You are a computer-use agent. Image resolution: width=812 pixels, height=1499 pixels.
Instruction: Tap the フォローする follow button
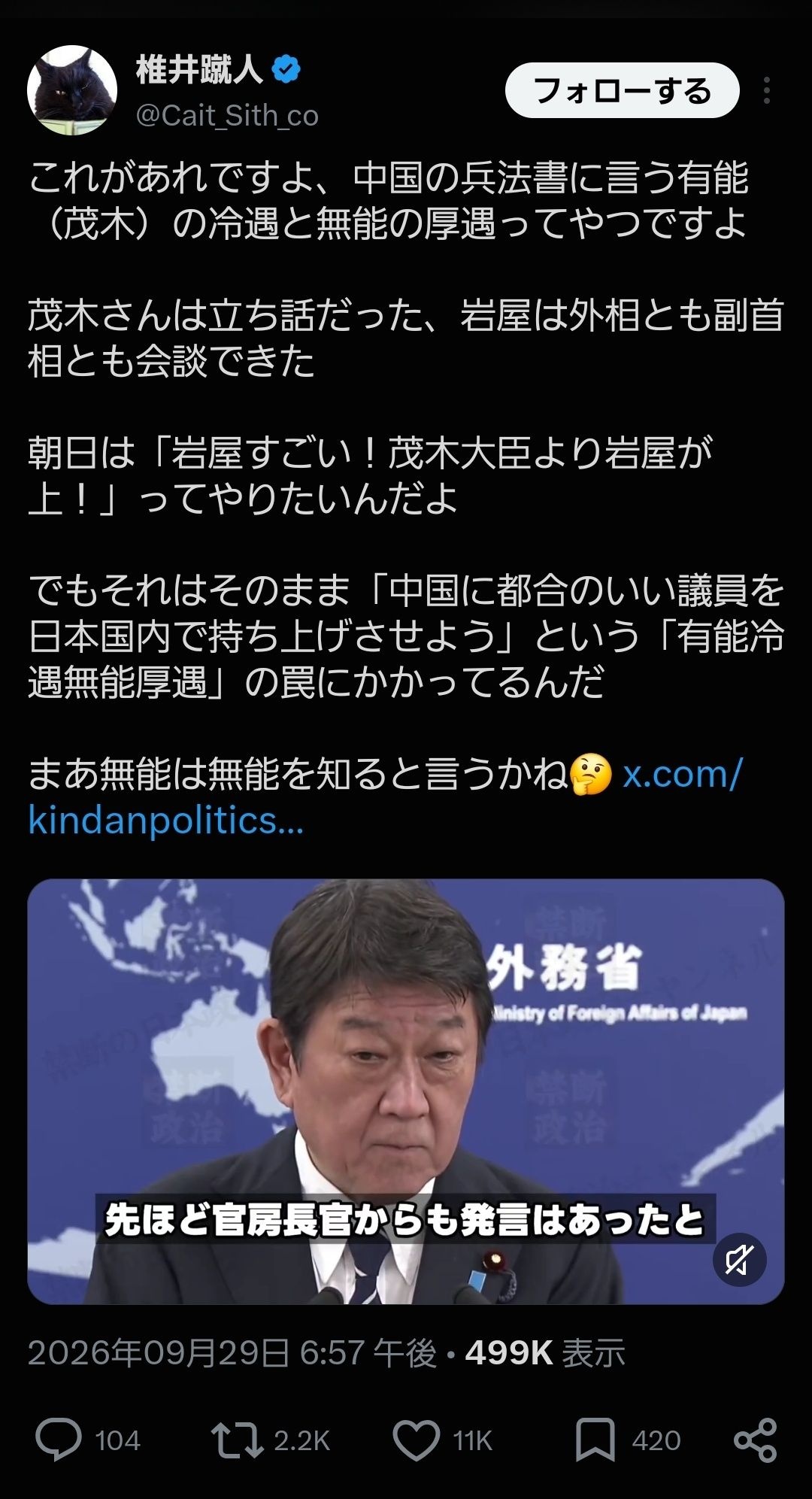coord(622,90)
